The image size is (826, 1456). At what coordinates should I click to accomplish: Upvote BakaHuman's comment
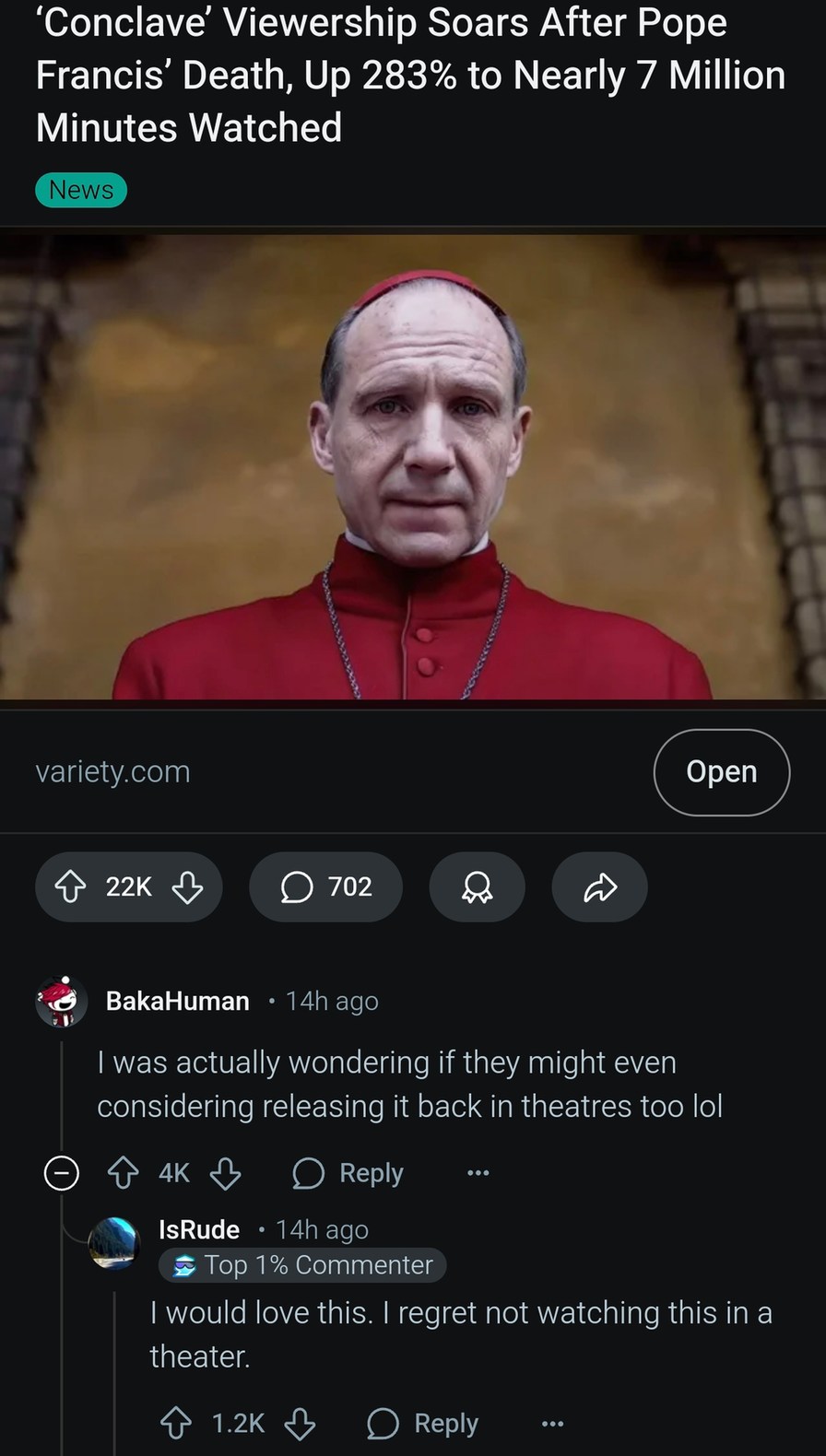[124, 1173]
